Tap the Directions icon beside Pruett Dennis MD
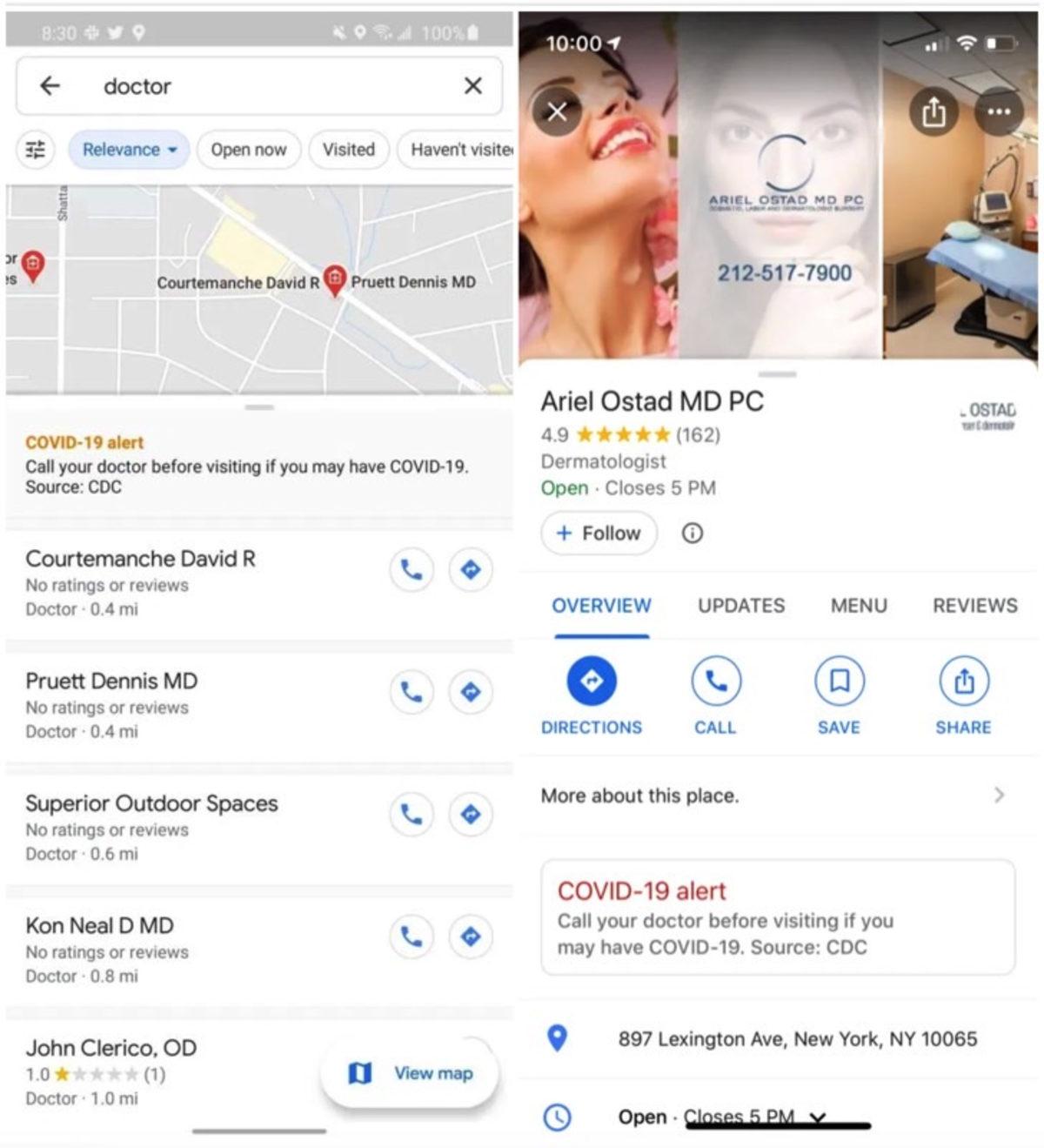The height and width of the screenshot is (1148, 1044). click(x=470, y=691)
